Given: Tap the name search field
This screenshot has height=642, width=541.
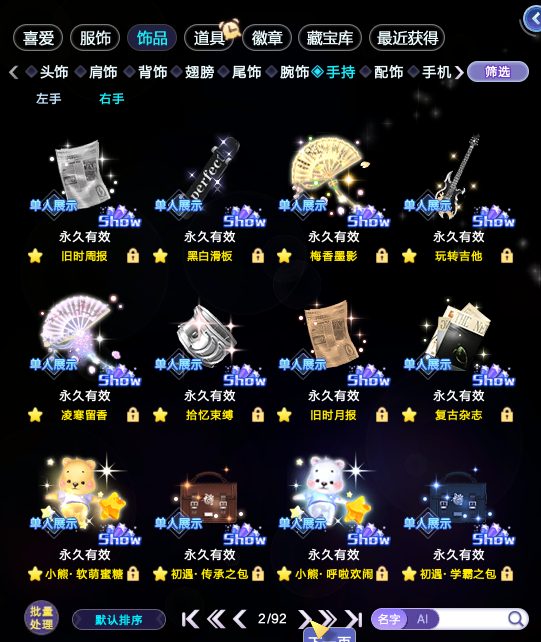Looking at the screenshot, I should [x=472, y=619].
